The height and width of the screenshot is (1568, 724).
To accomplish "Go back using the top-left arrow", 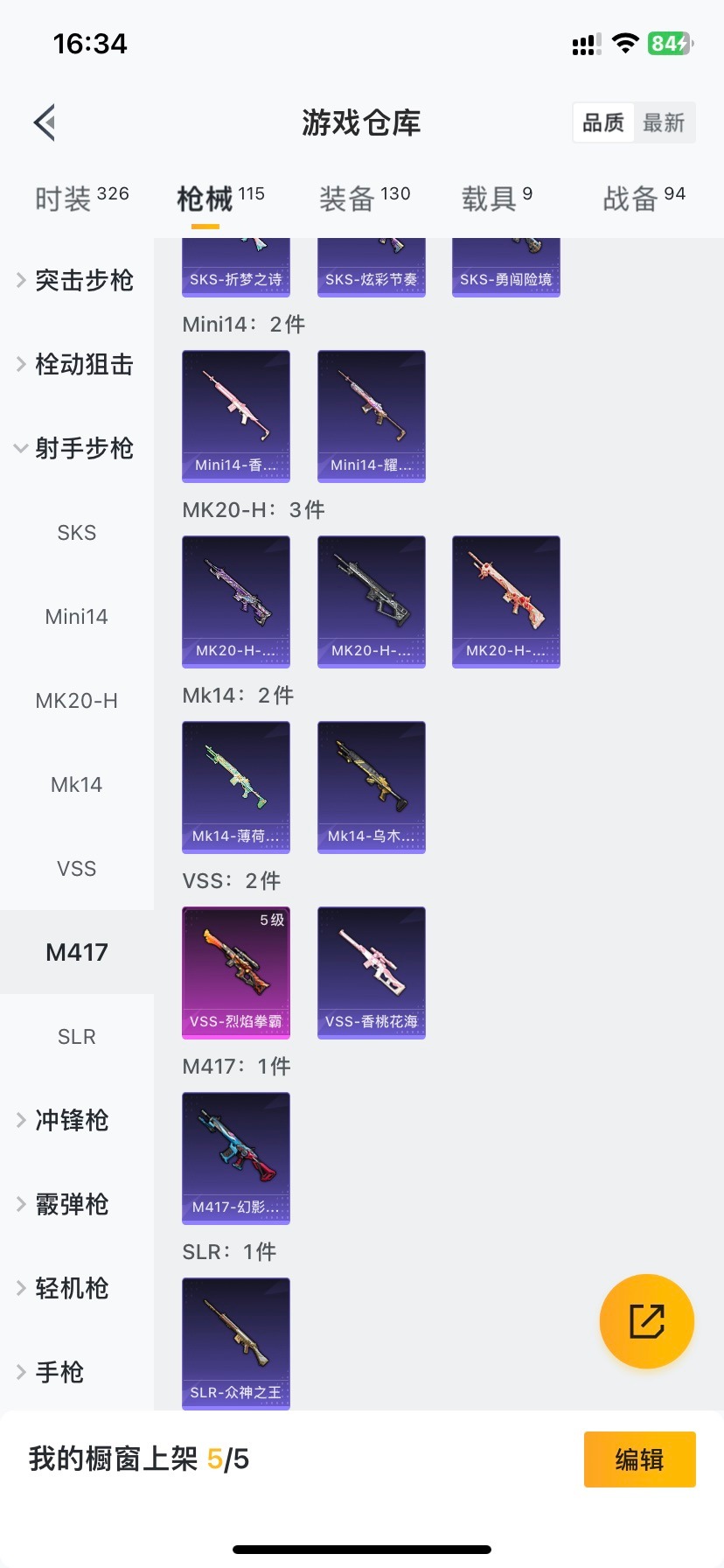I will pos(45,122).
